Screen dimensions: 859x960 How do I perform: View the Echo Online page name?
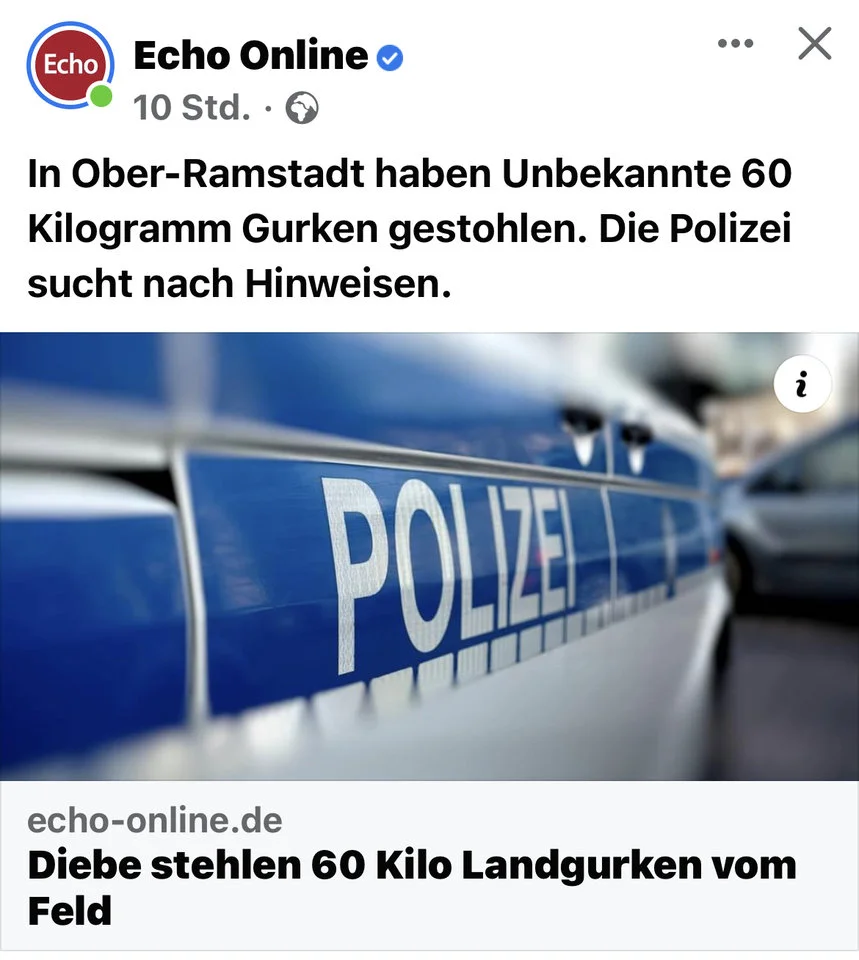(250, 56)
